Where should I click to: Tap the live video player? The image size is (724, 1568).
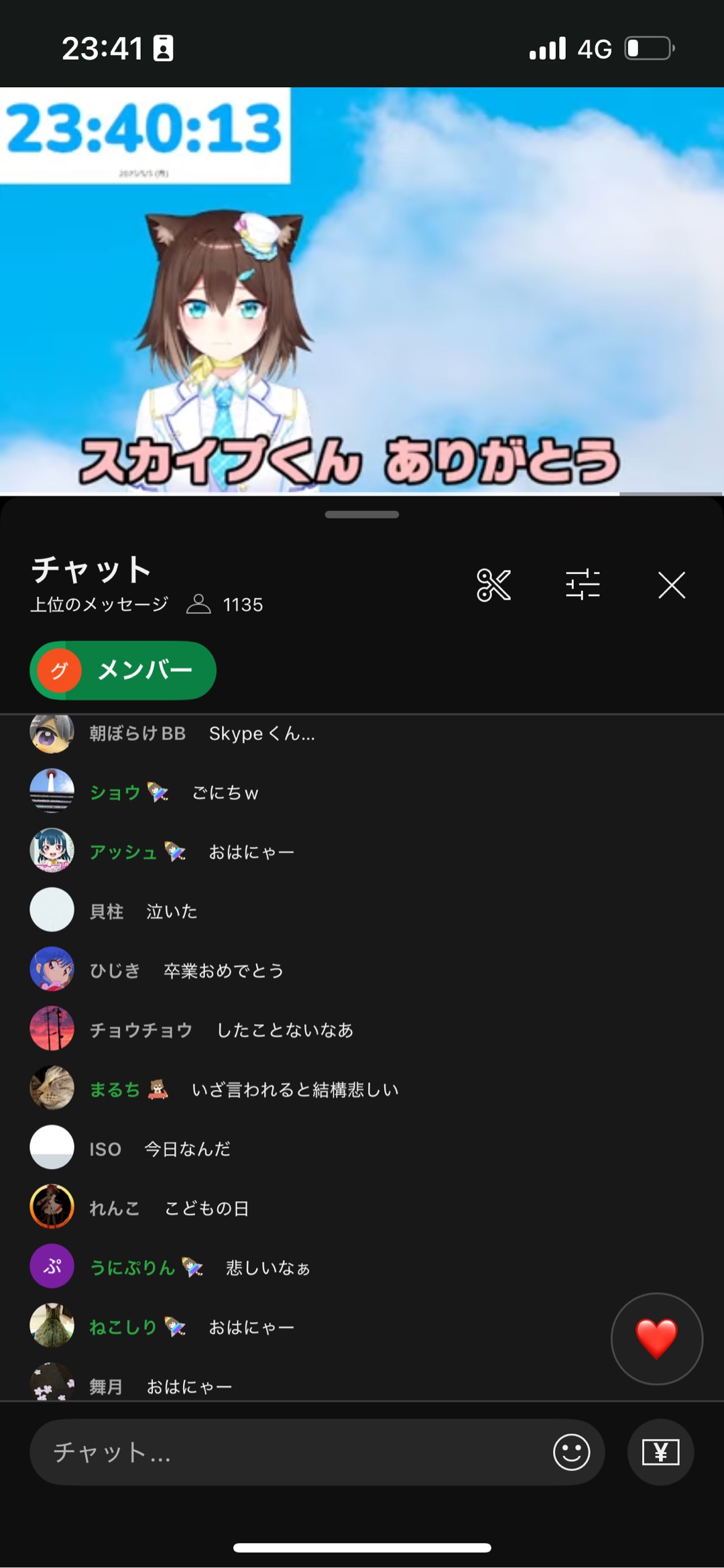click(x=362, y=292)
